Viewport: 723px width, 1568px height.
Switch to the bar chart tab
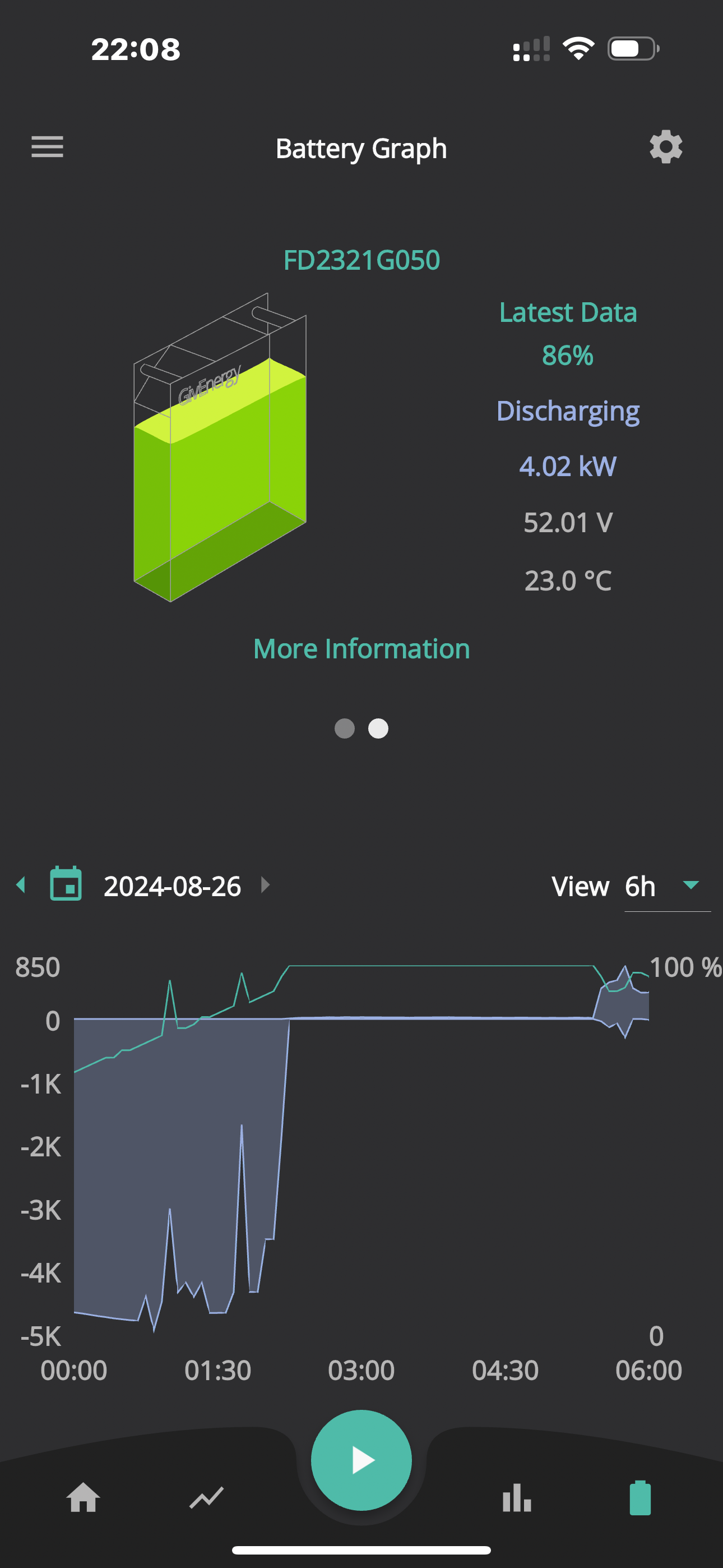(x=517, y=1497)
